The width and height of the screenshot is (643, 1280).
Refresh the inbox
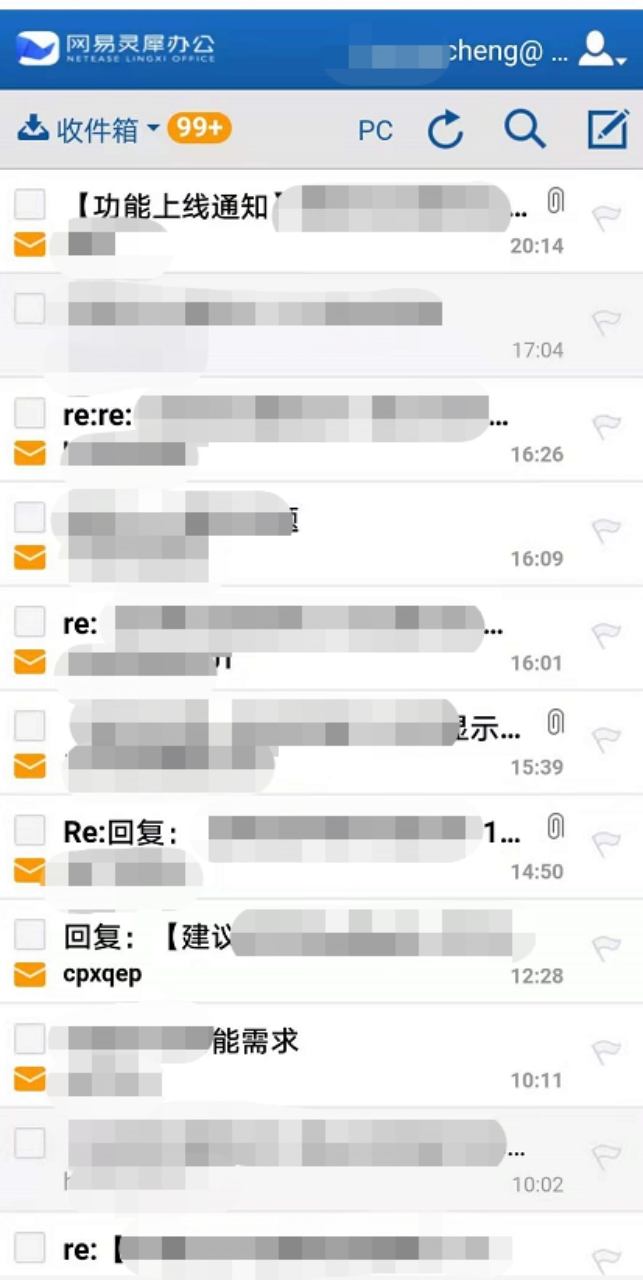(x=446, y=130)
